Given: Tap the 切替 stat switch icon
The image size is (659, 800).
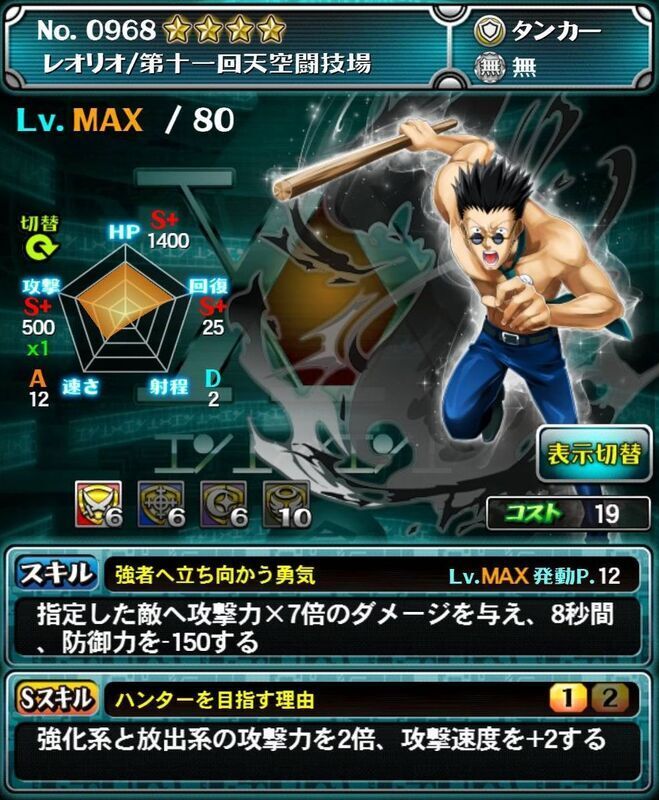Looking at the screenshot, I should point(45,244).
